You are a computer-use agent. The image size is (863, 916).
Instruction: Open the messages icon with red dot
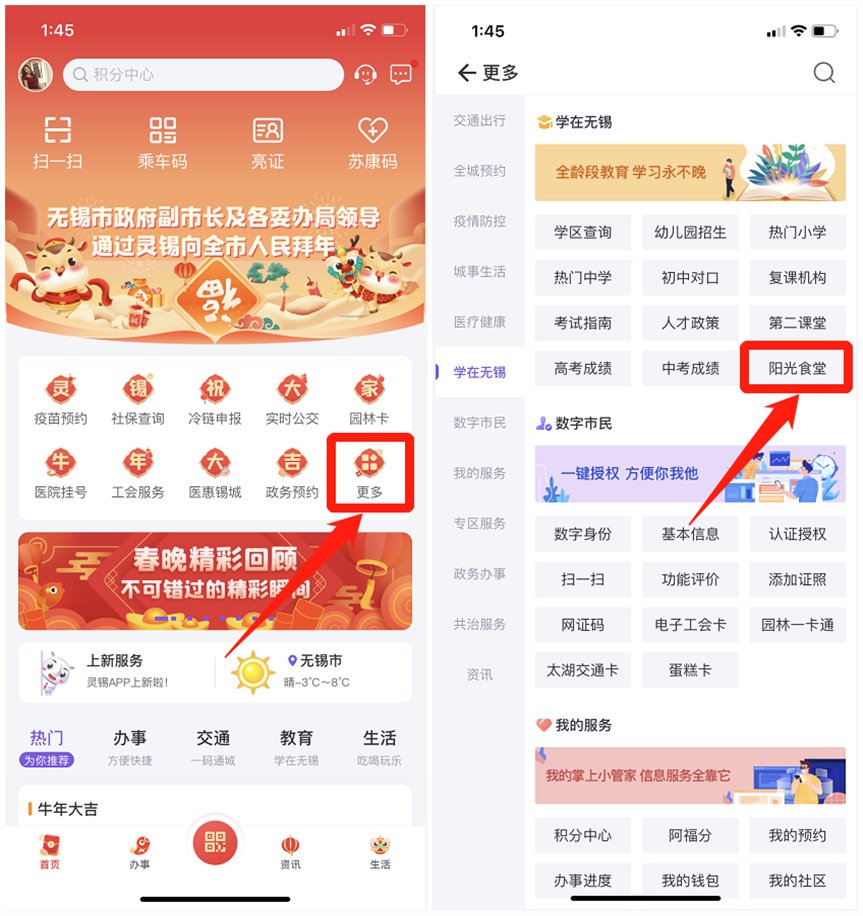click(x=401, y=75)
